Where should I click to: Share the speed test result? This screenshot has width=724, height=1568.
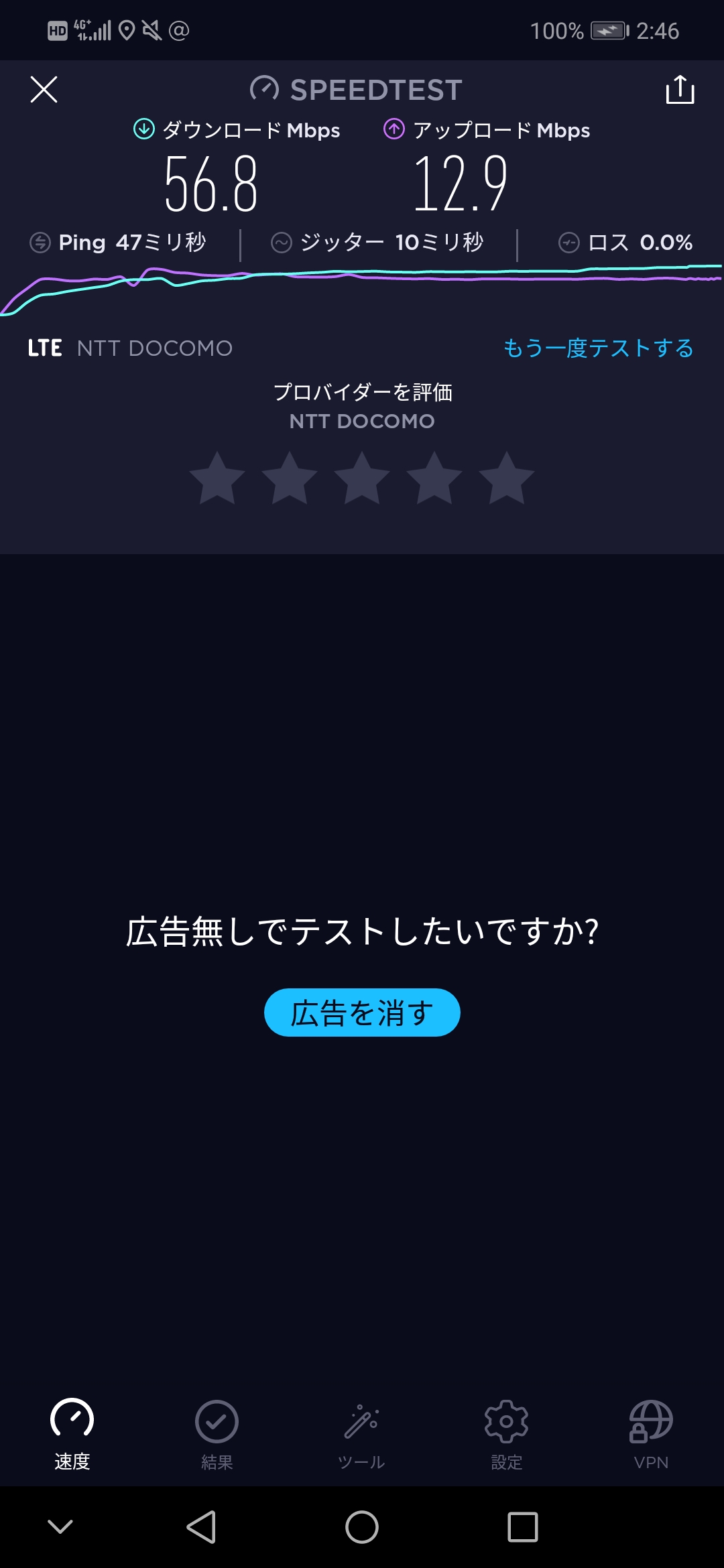coord(680,89)
